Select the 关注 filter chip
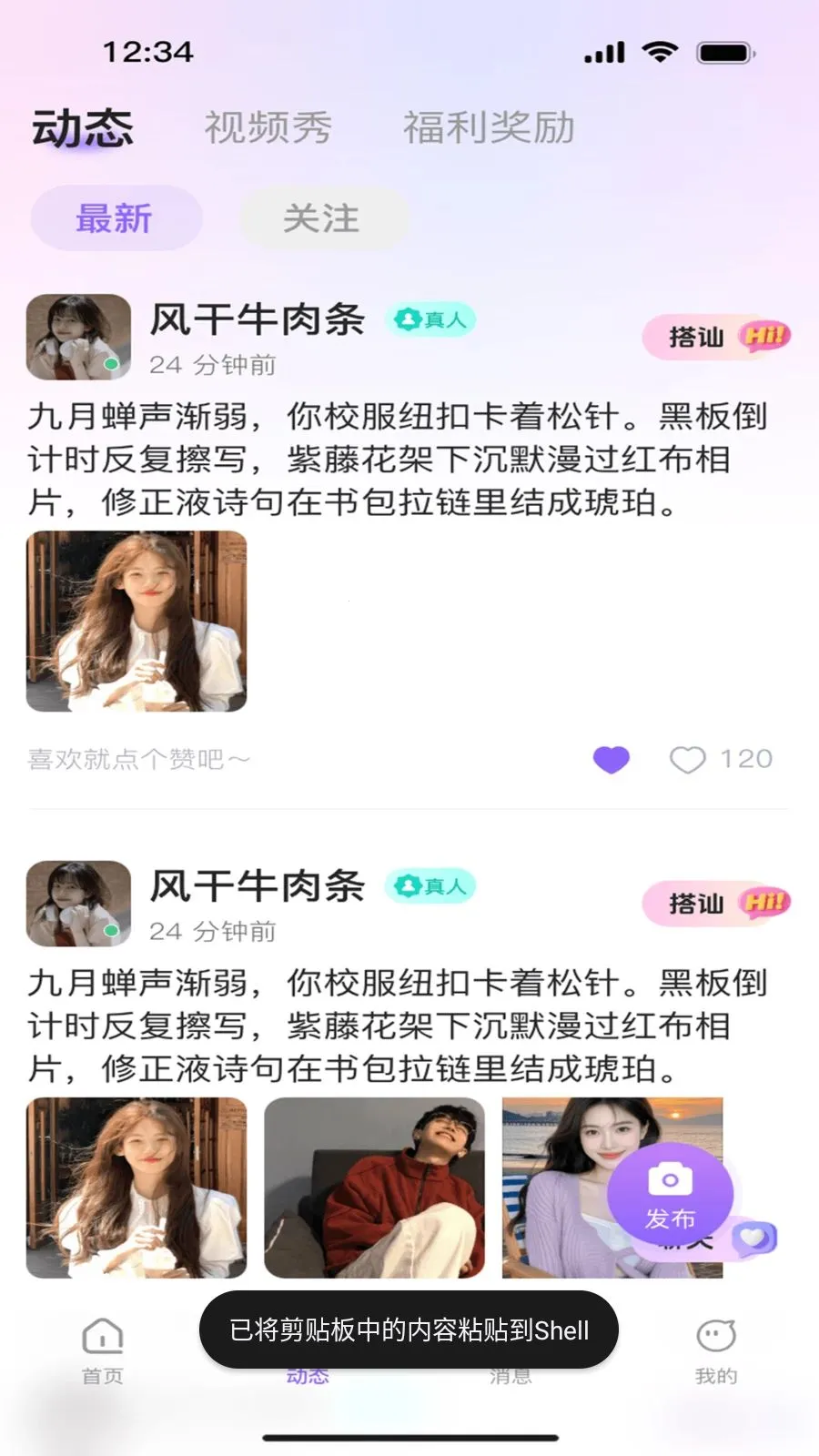 (321, 218)
